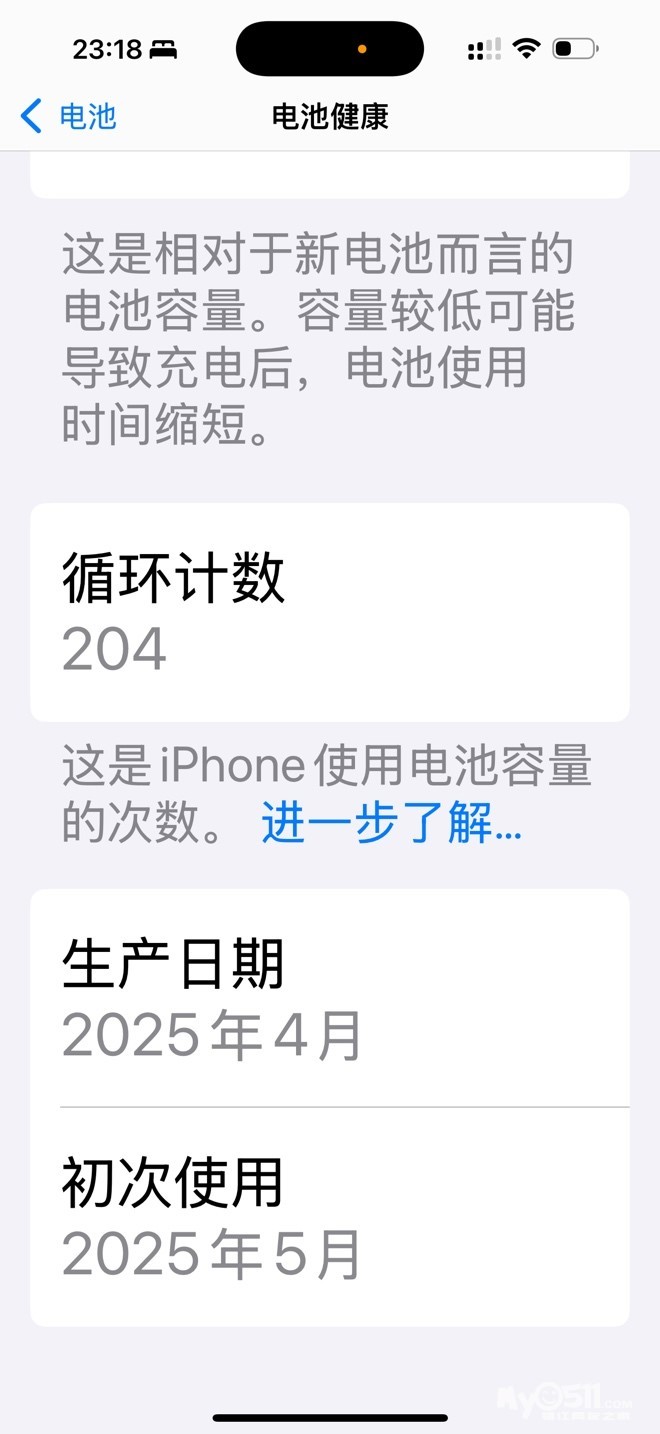Open the 进一步了解 link
This screenshot has width=660, height=1434.
(x=391, y=824)
